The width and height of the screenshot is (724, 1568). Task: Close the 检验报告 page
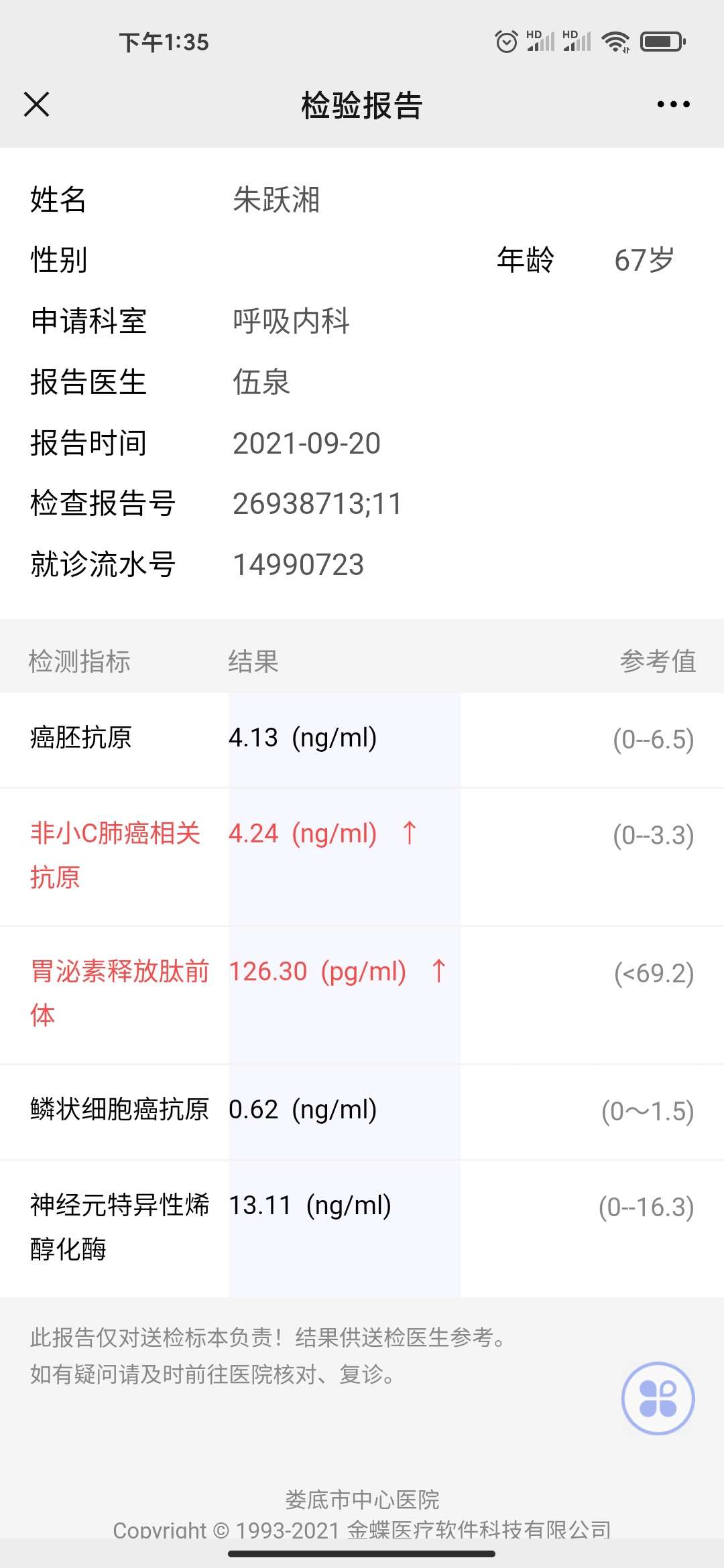pyautogui.click(x=37, y=105)
